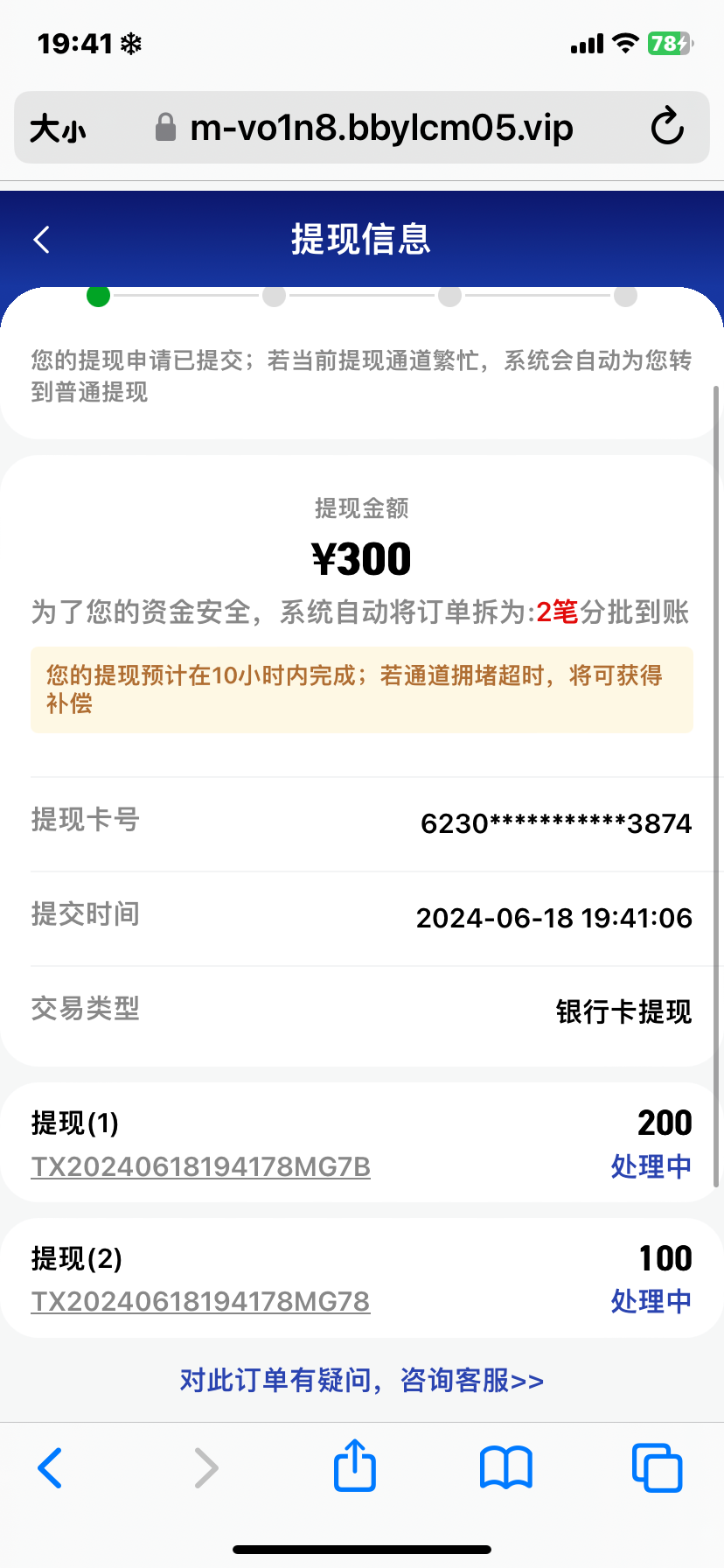Open order number TX2024061819​4178MG78

pos(201,1302)
